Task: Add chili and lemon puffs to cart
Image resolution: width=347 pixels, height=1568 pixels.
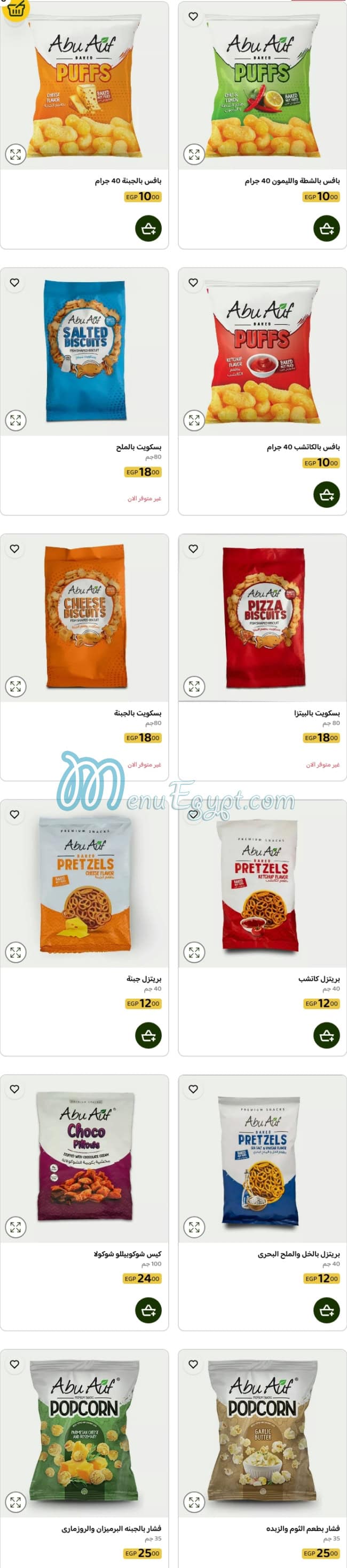Action: [x=326, y=229]
